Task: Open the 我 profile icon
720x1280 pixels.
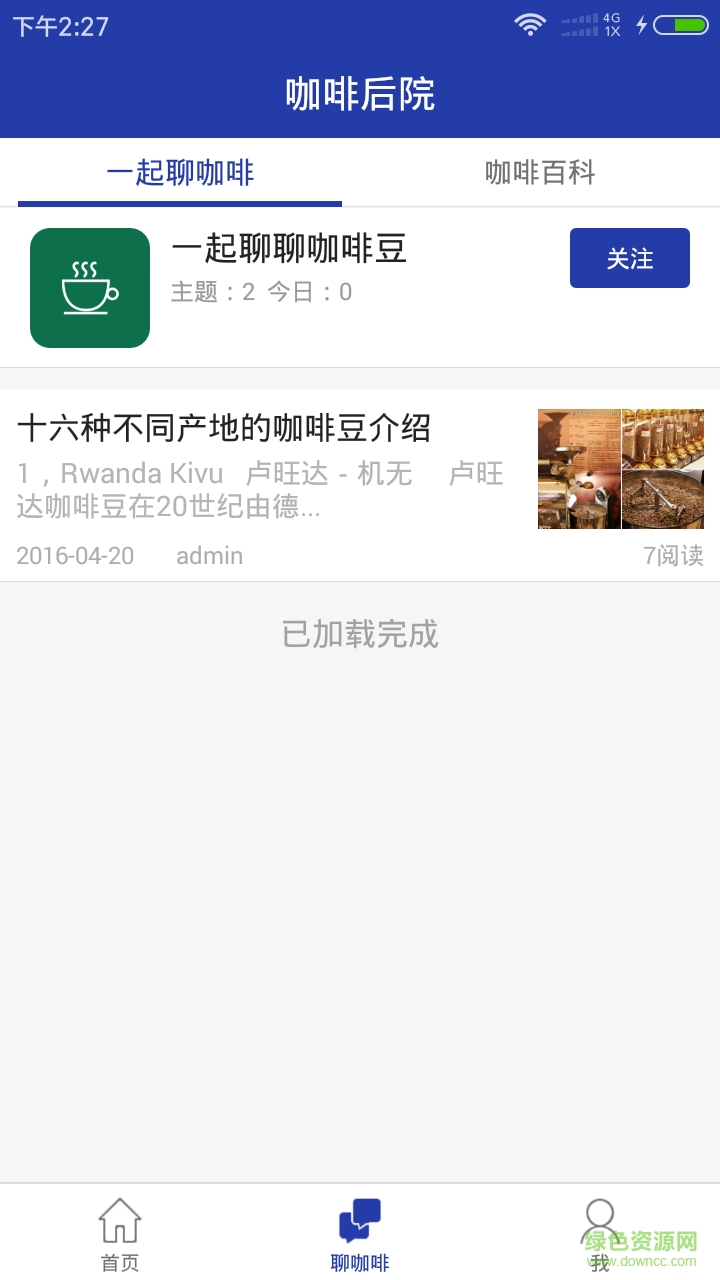Action: 599,1228
